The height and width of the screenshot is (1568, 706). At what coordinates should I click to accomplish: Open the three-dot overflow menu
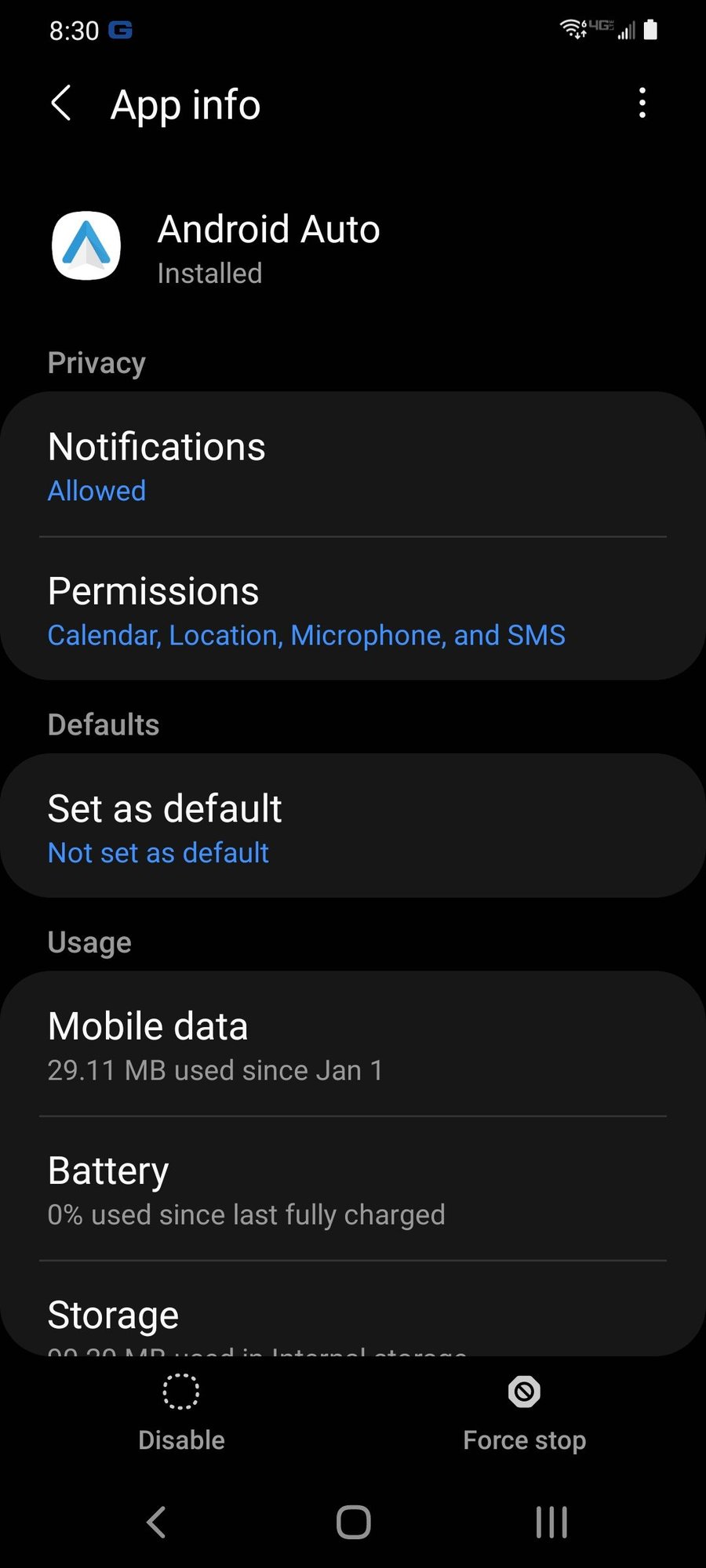(x=642, y=103)
